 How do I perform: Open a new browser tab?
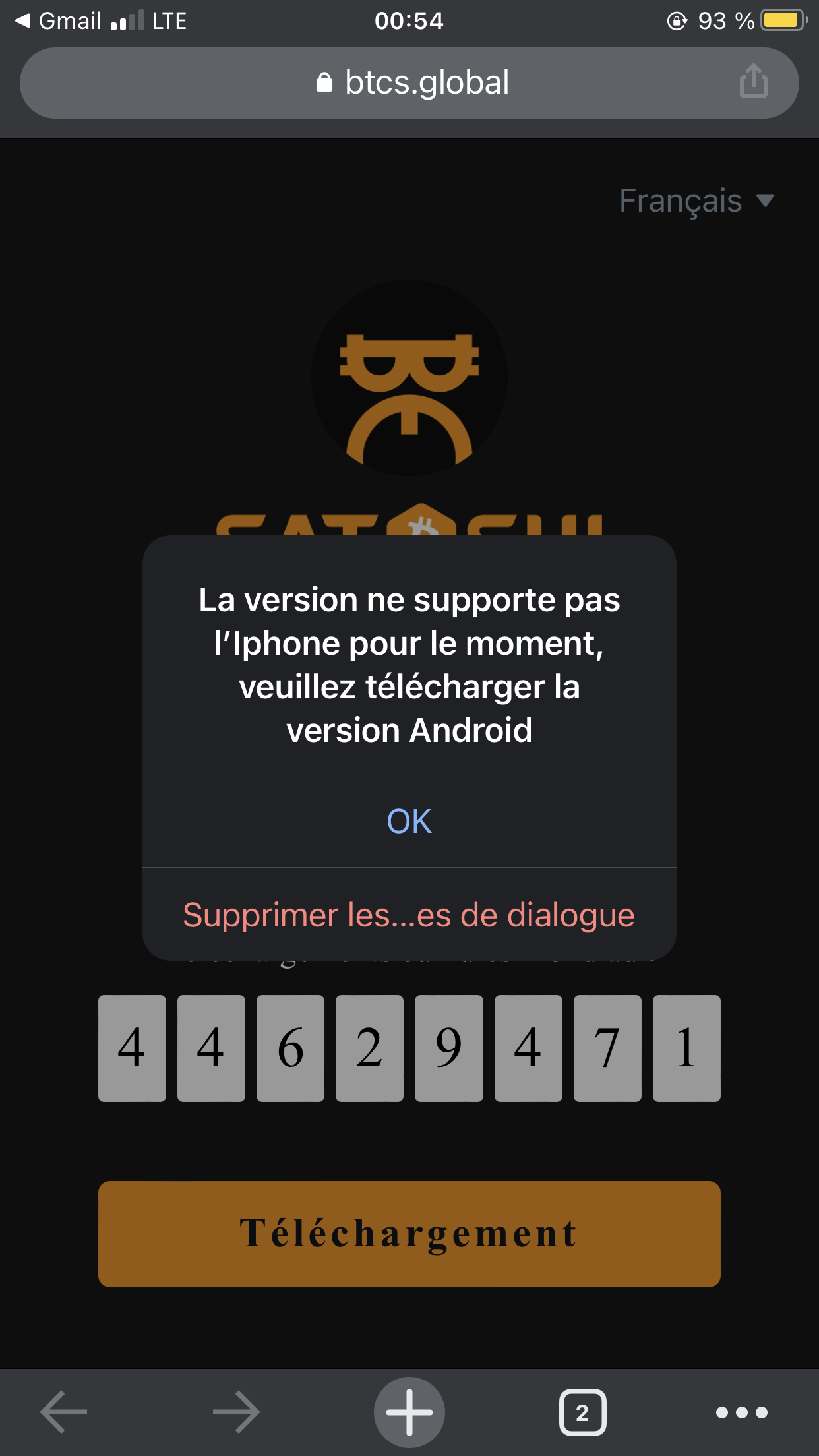point(409,1412)
